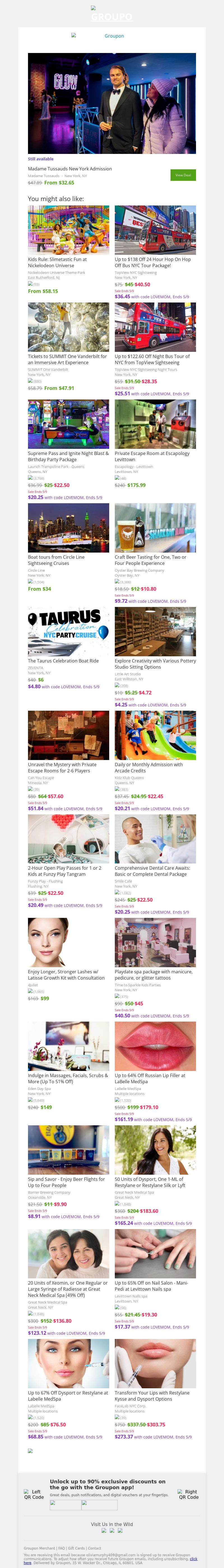Open Russian Lip Filler at LaBelle MedSpa deal
This screenshot has width=224, height=1568.
click(155, 1046)
